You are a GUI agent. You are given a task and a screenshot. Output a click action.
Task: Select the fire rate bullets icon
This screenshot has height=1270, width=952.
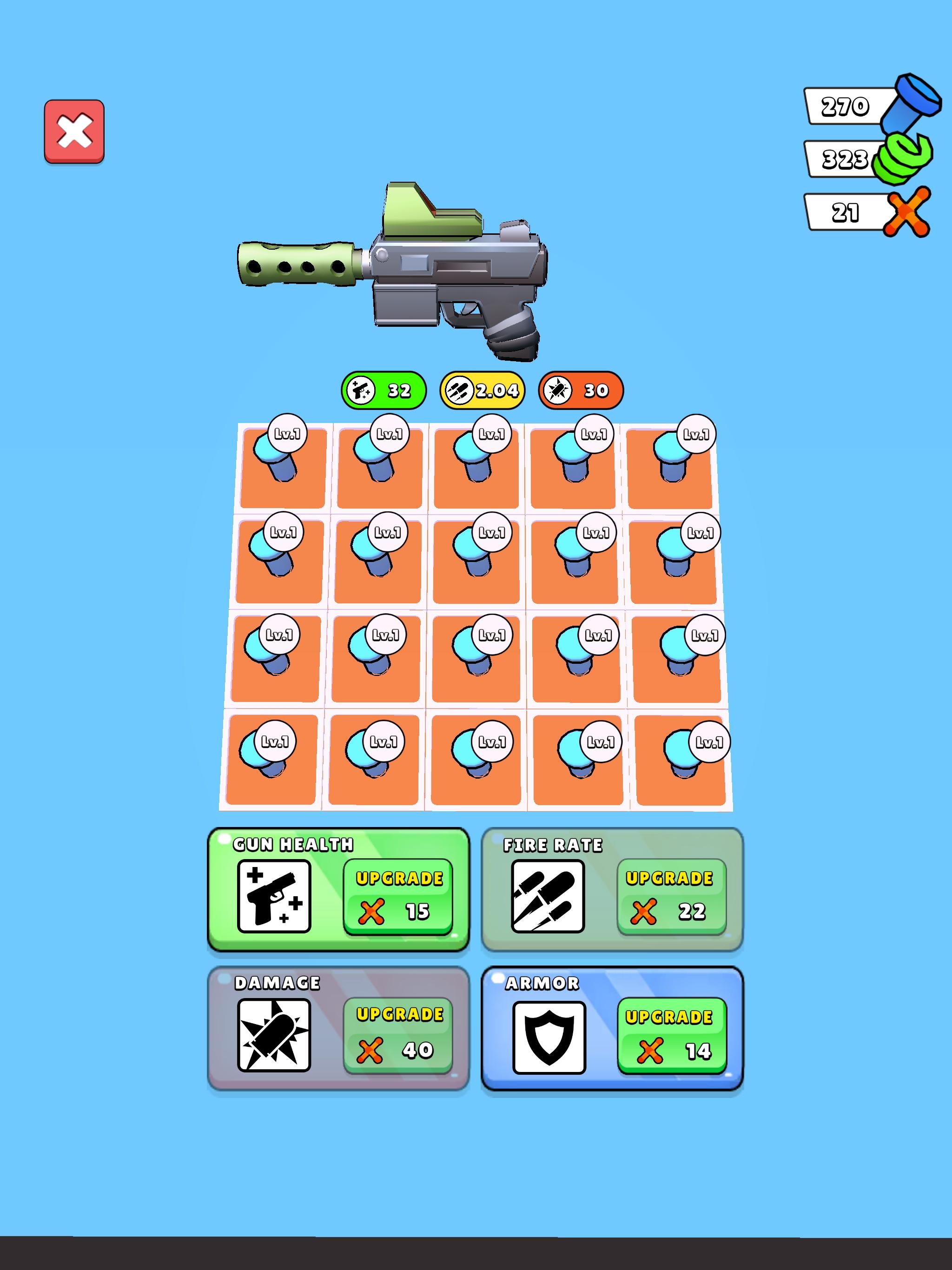point(547,894)
